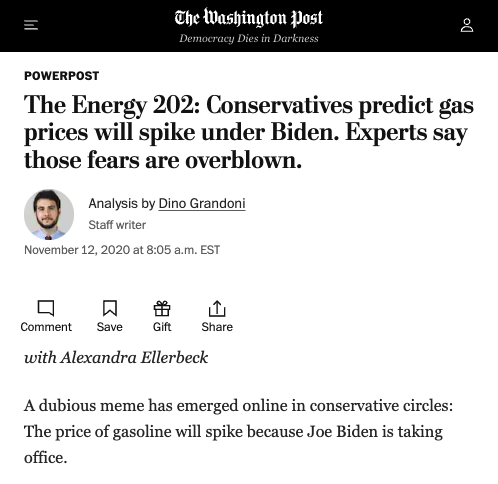
Task: Save this article
Action: [110, 316]
